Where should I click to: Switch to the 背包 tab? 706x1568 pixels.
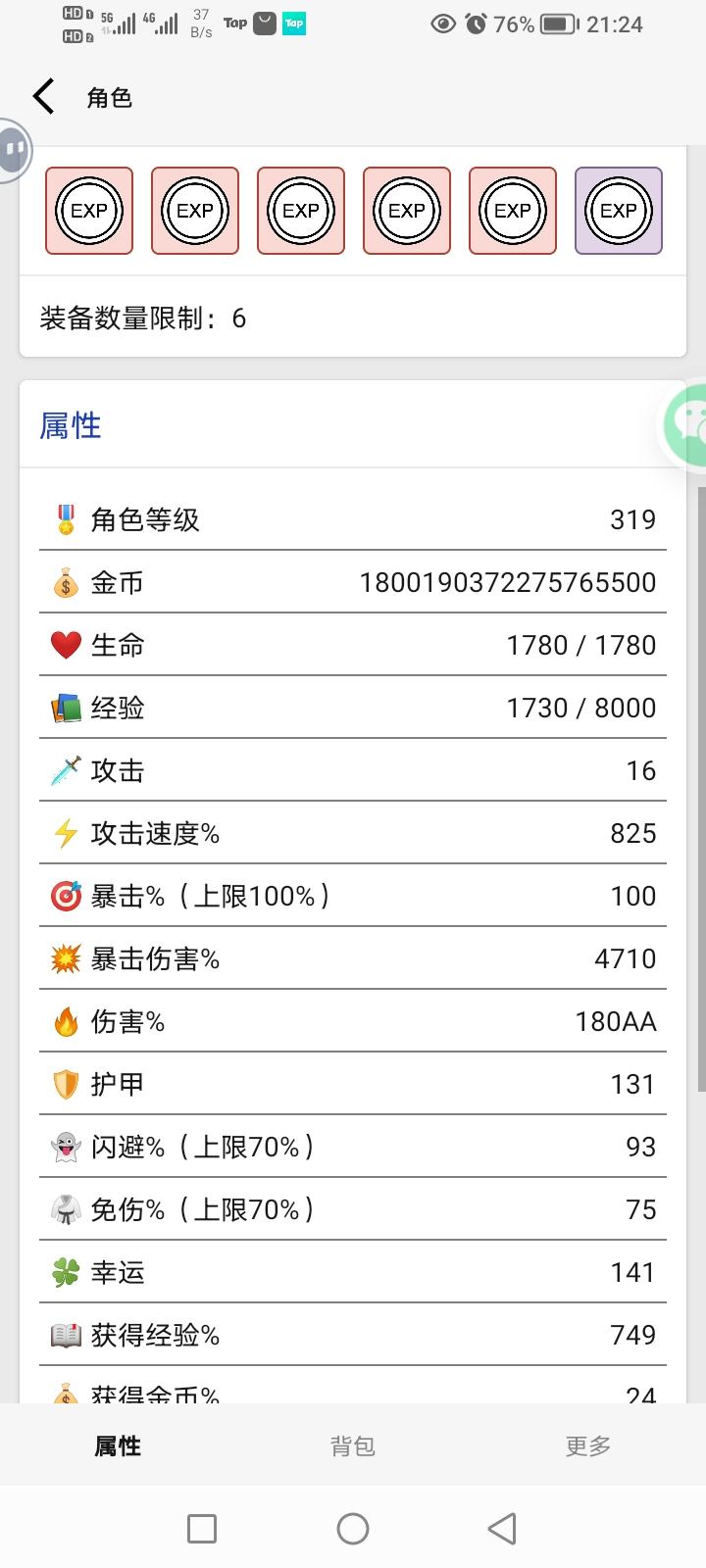coord(353,1445)
